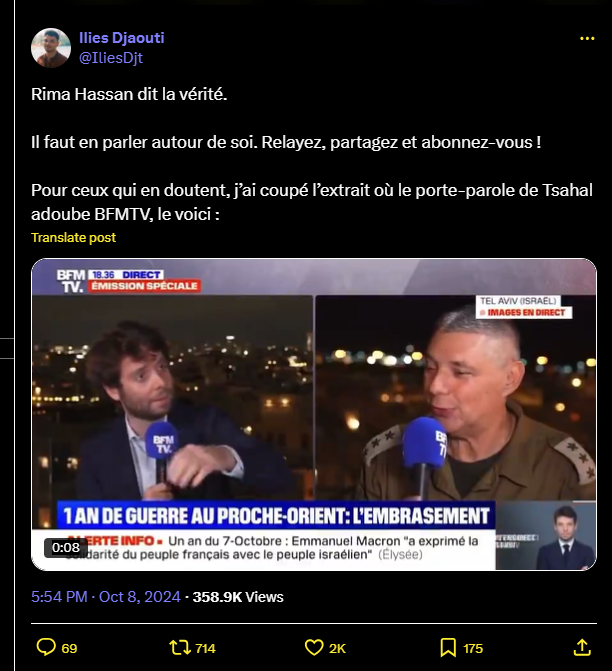Open the Ilies Djaouti display name link
This screenshot has height=671, width=612.
(x=121, y=38)
